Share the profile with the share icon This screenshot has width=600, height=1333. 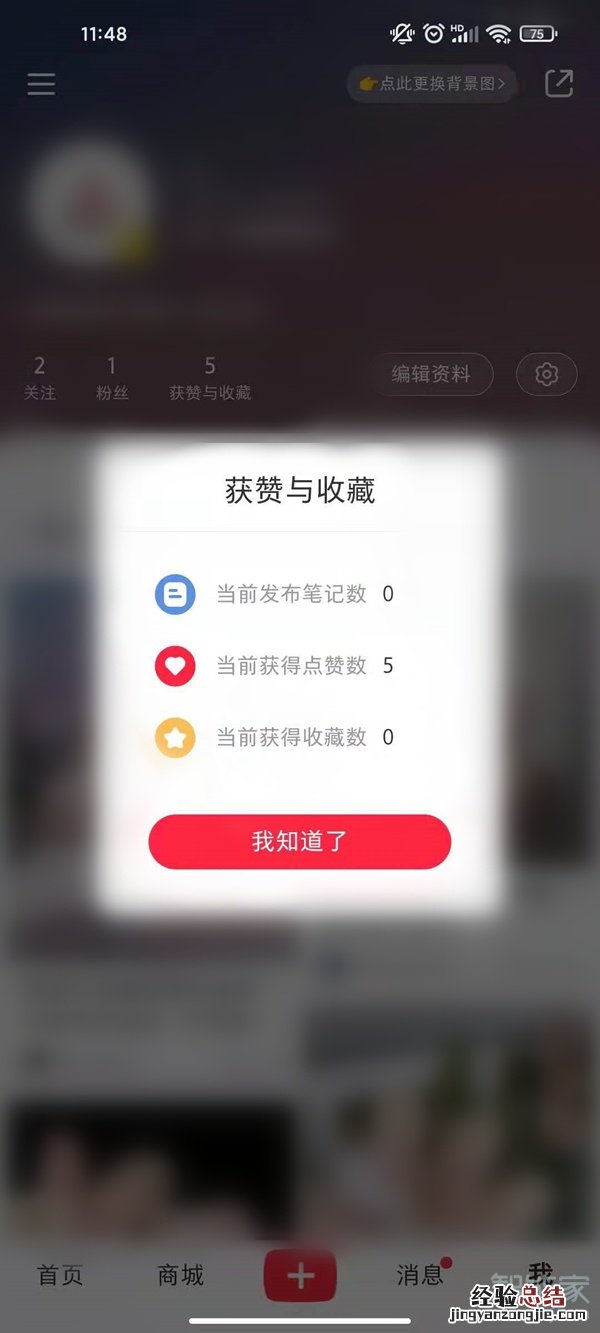tap(559, 84)
